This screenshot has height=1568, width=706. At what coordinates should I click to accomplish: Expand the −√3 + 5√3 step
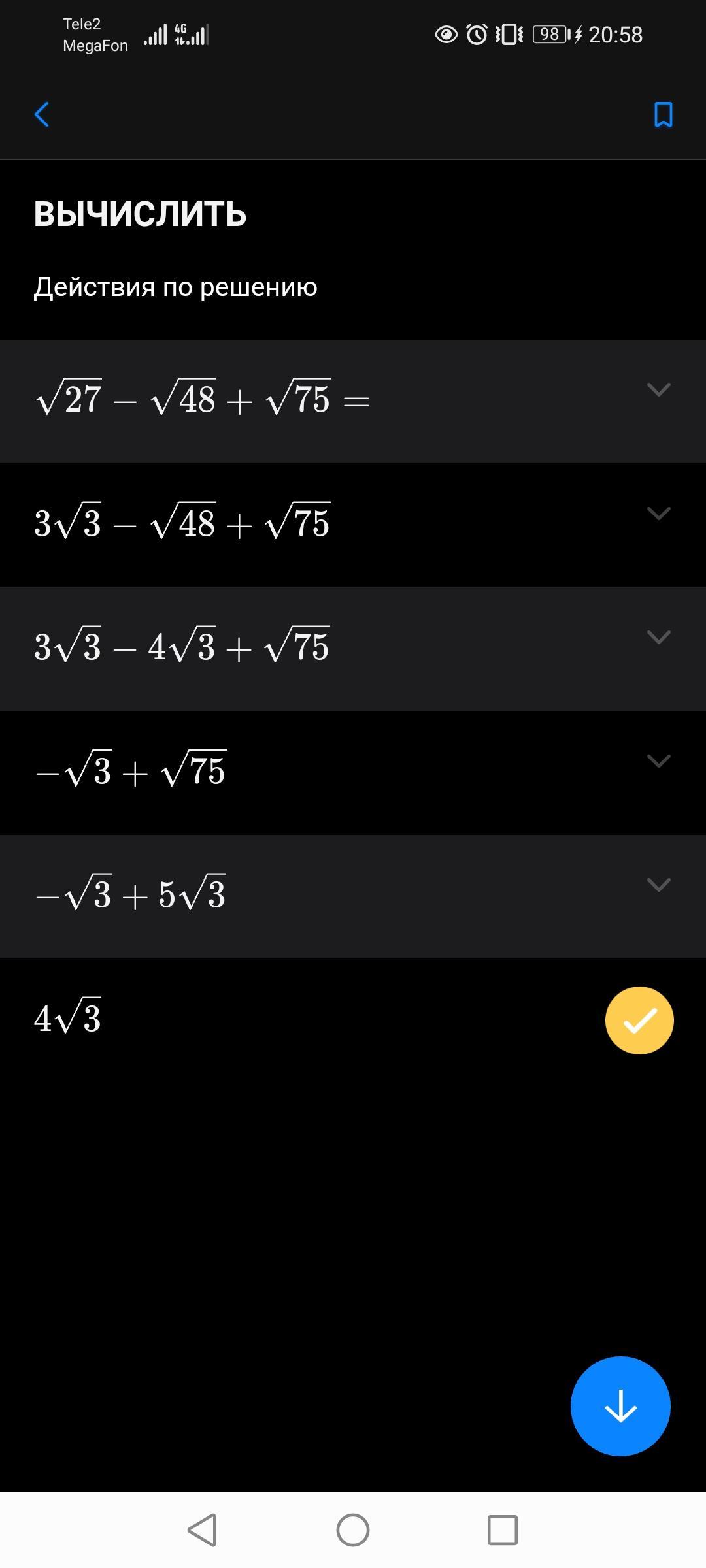tap(658, 885)
